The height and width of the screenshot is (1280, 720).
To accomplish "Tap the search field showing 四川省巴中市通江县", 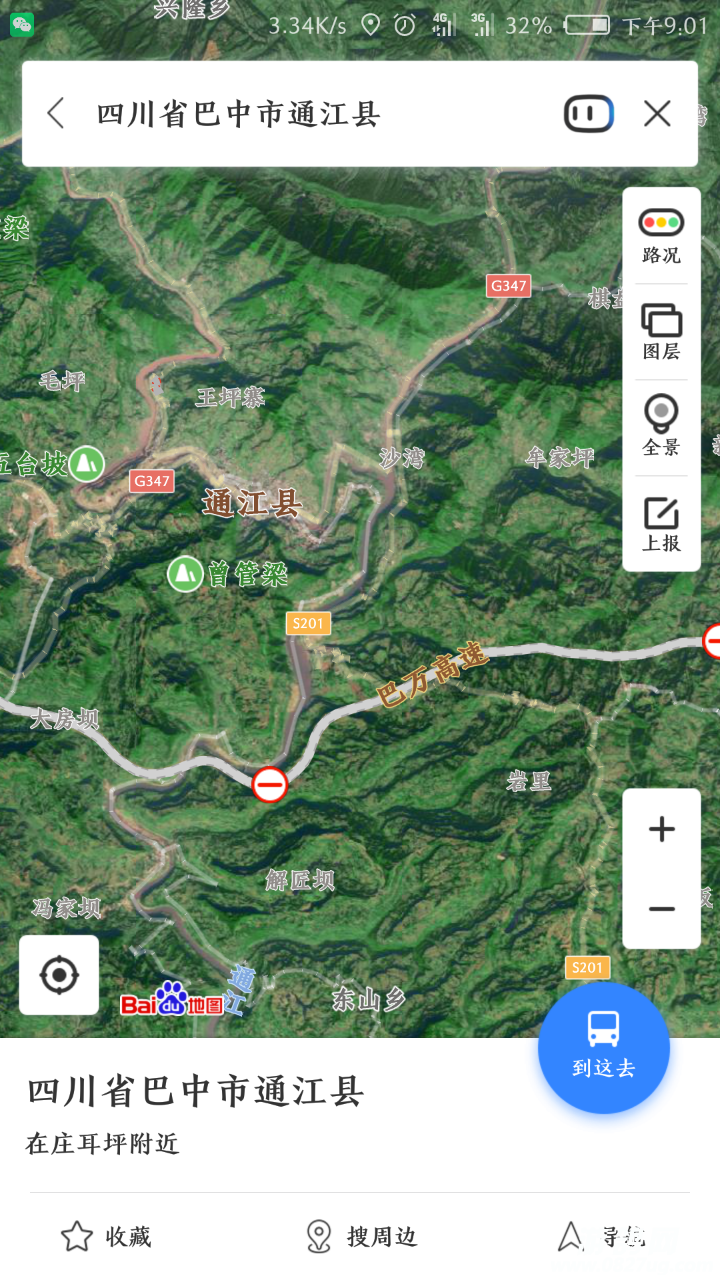I will (x=300, y=114).
